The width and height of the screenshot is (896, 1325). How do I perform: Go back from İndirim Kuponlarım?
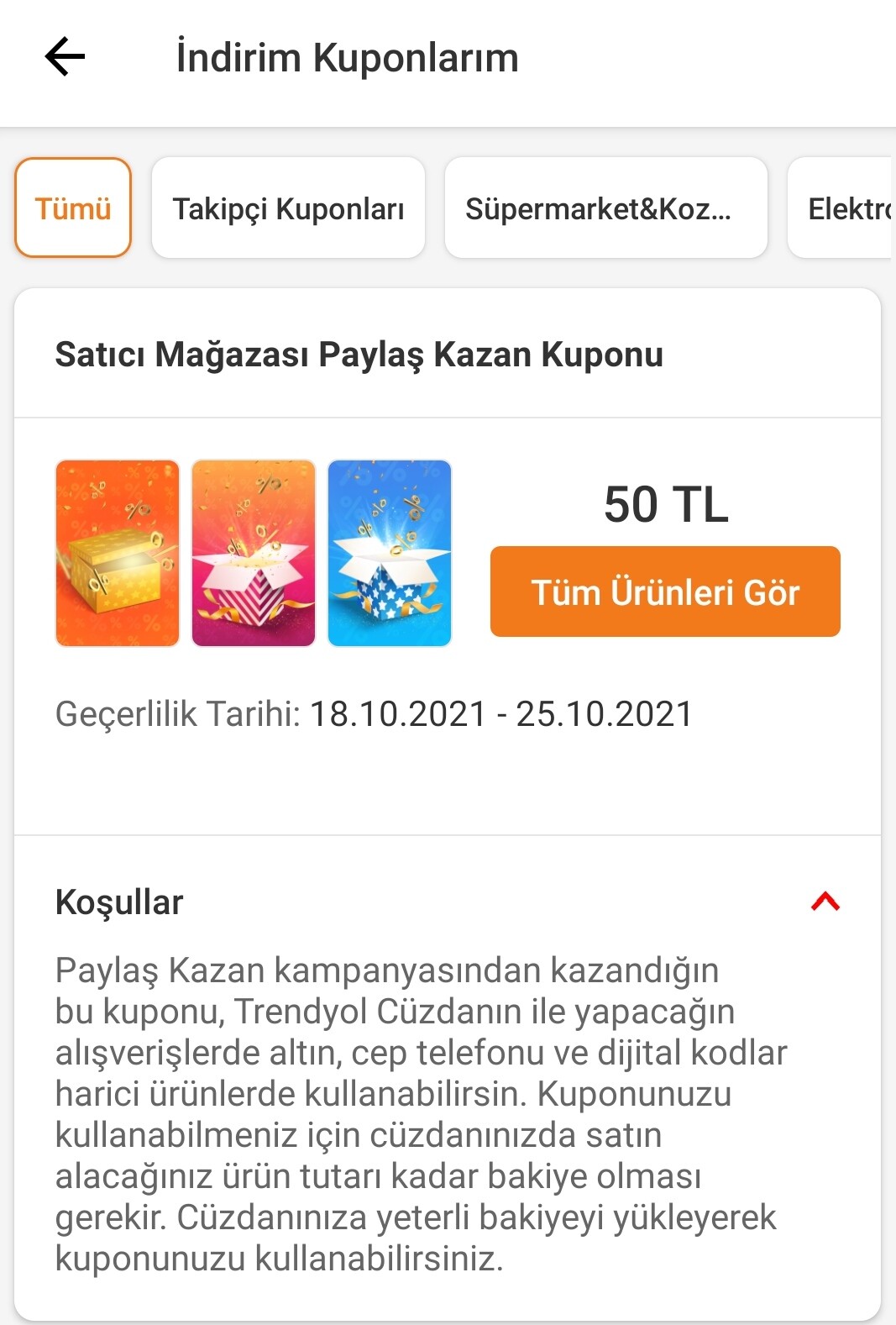click(65, 57)
